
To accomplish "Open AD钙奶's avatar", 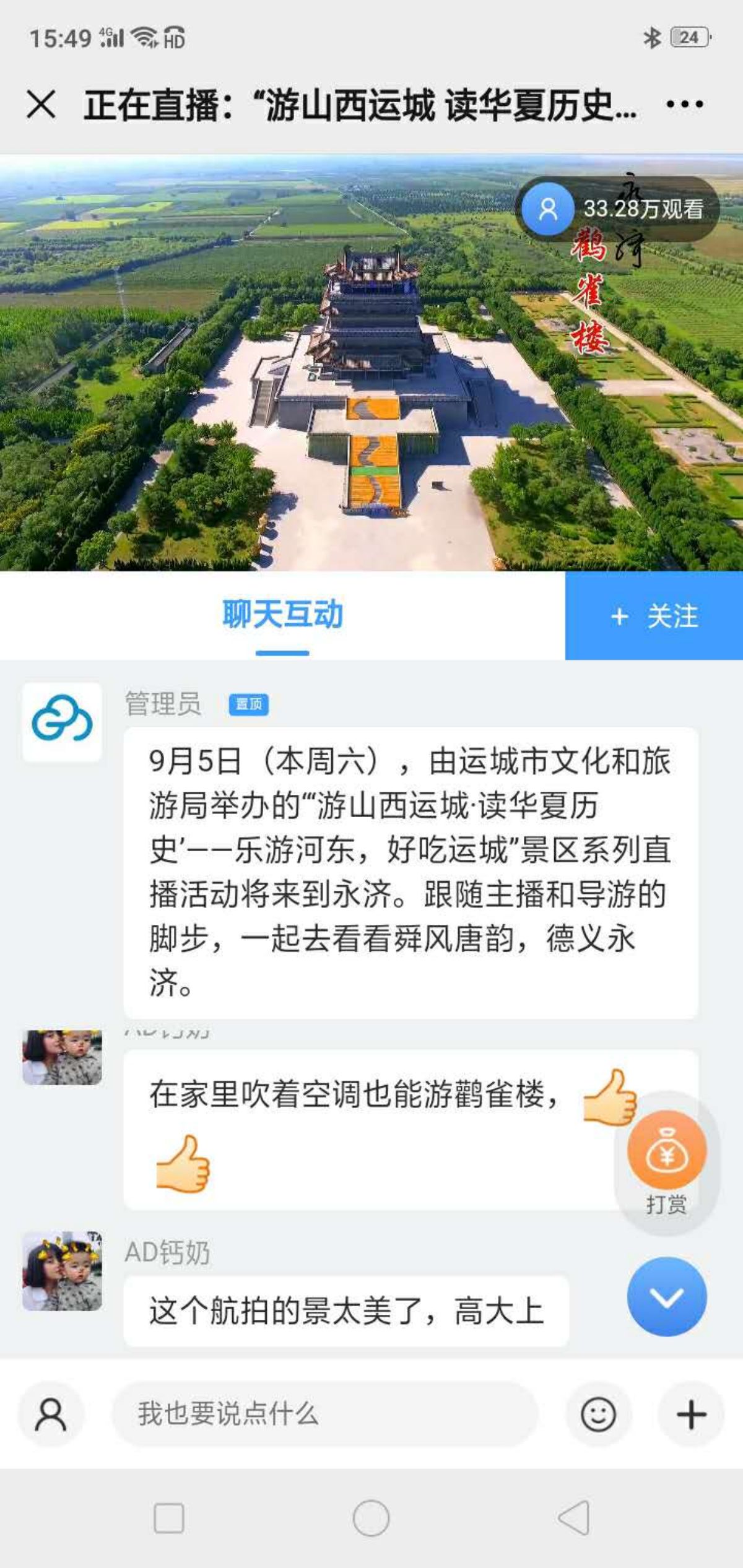I will pos(62,1271).
